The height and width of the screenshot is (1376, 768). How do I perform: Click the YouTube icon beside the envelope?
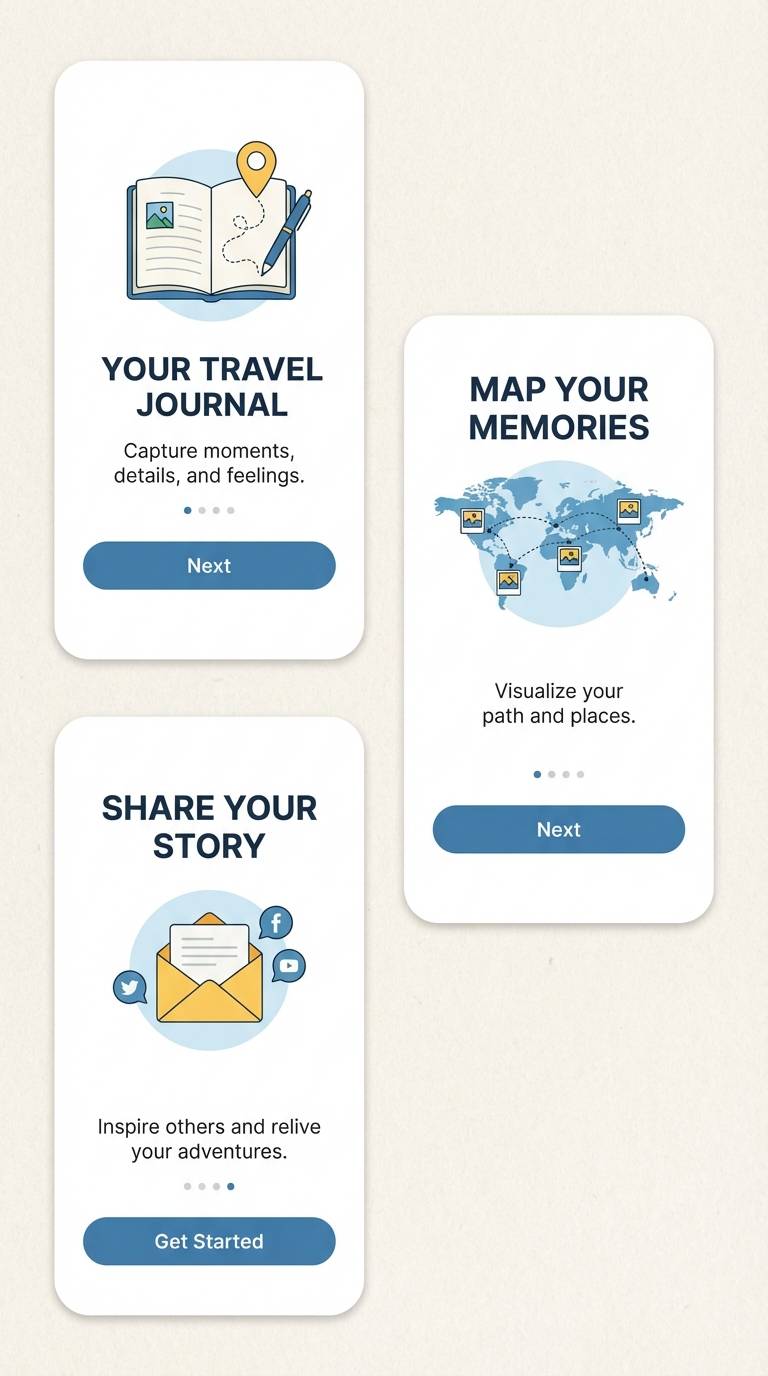[x=289, y=967]
